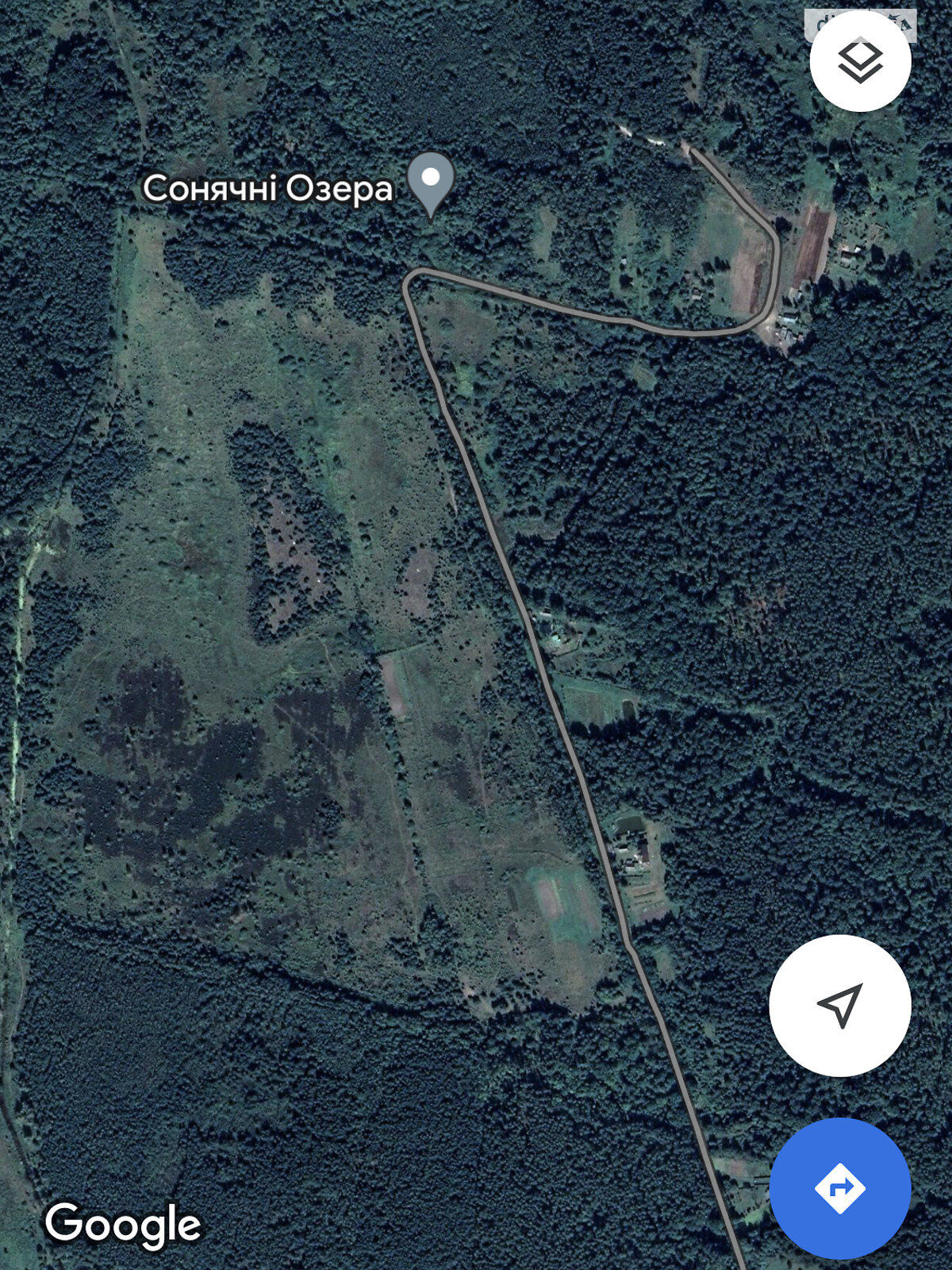Screen dimensions: 952x1270
Task: Open directions with the blue button
Action: (x=839, y=1188)
